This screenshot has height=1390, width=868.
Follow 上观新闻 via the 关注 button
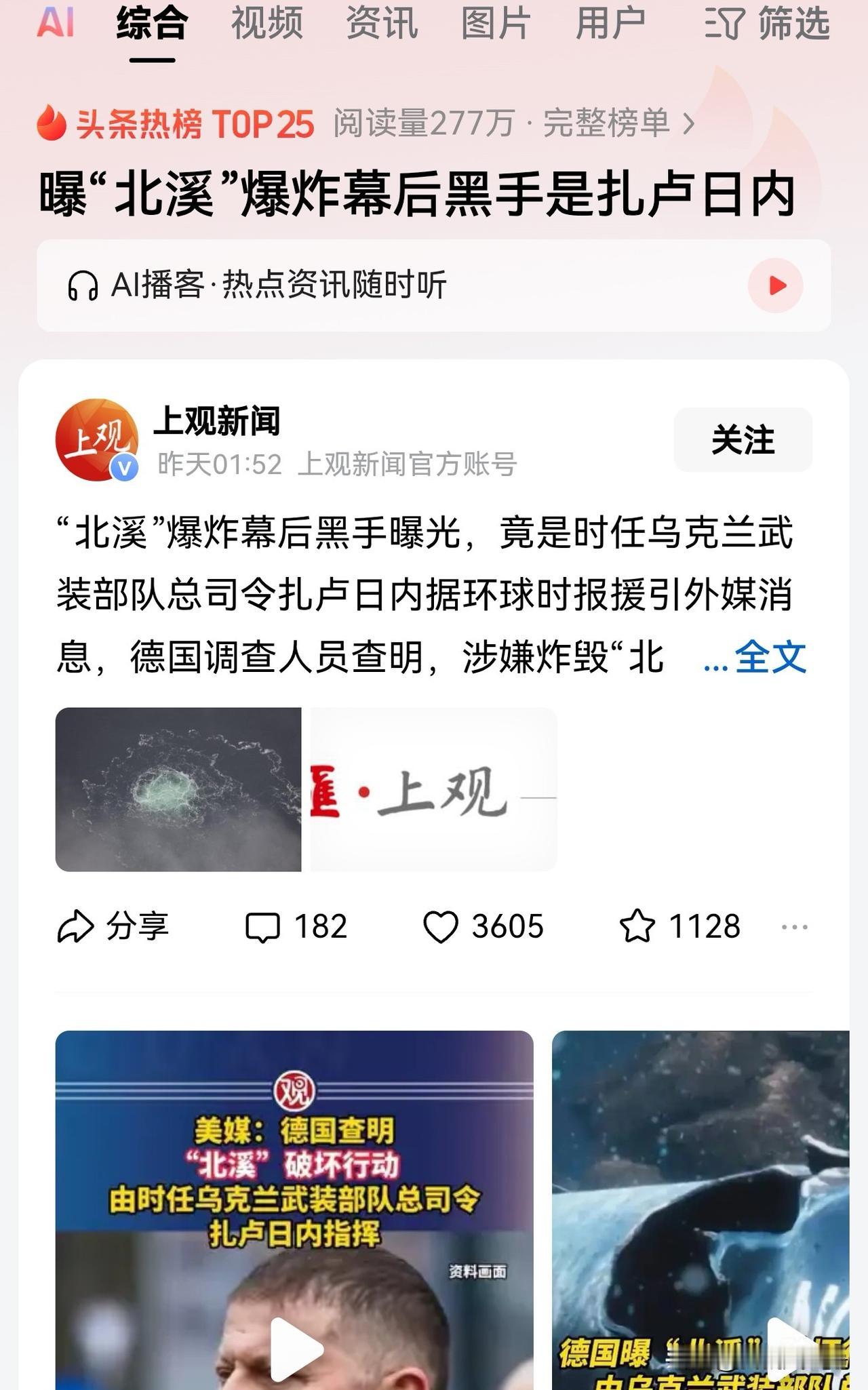[x=742, y=439]
